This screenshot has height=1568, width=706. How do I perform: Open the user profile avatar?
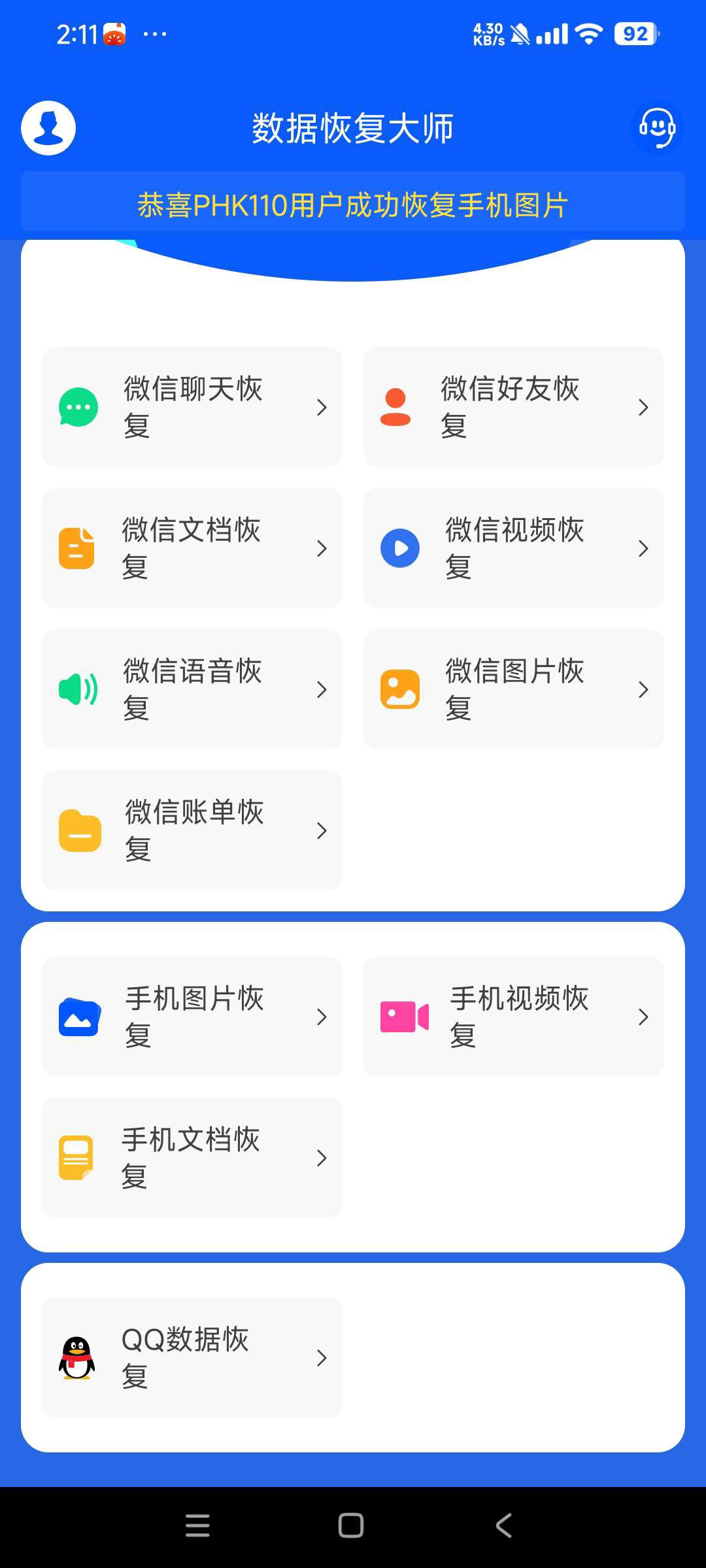(x=48, y=128)
